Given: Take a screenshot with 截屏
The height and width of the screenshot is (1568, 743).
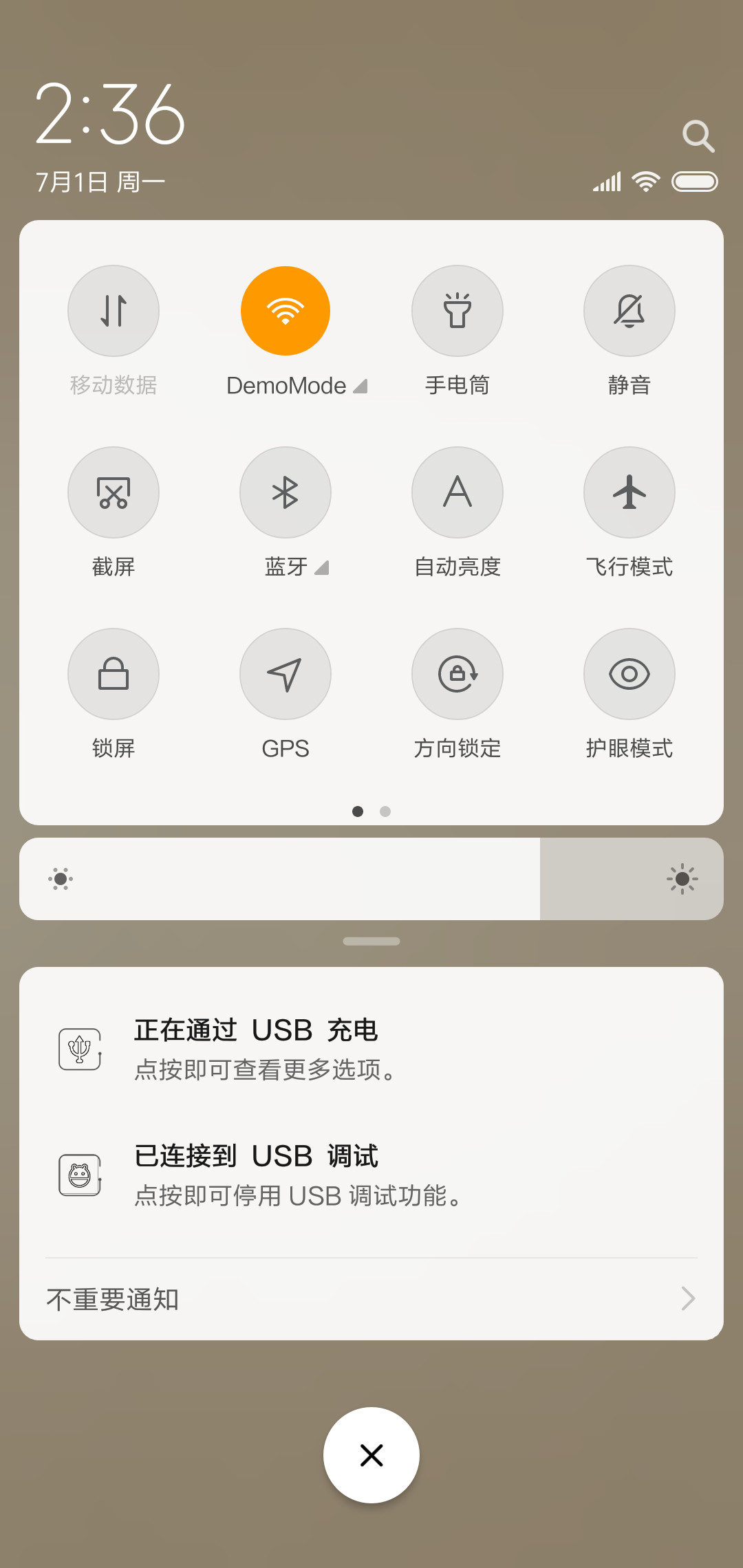Looking at the screenshot, I should click(x=114, y=492).
